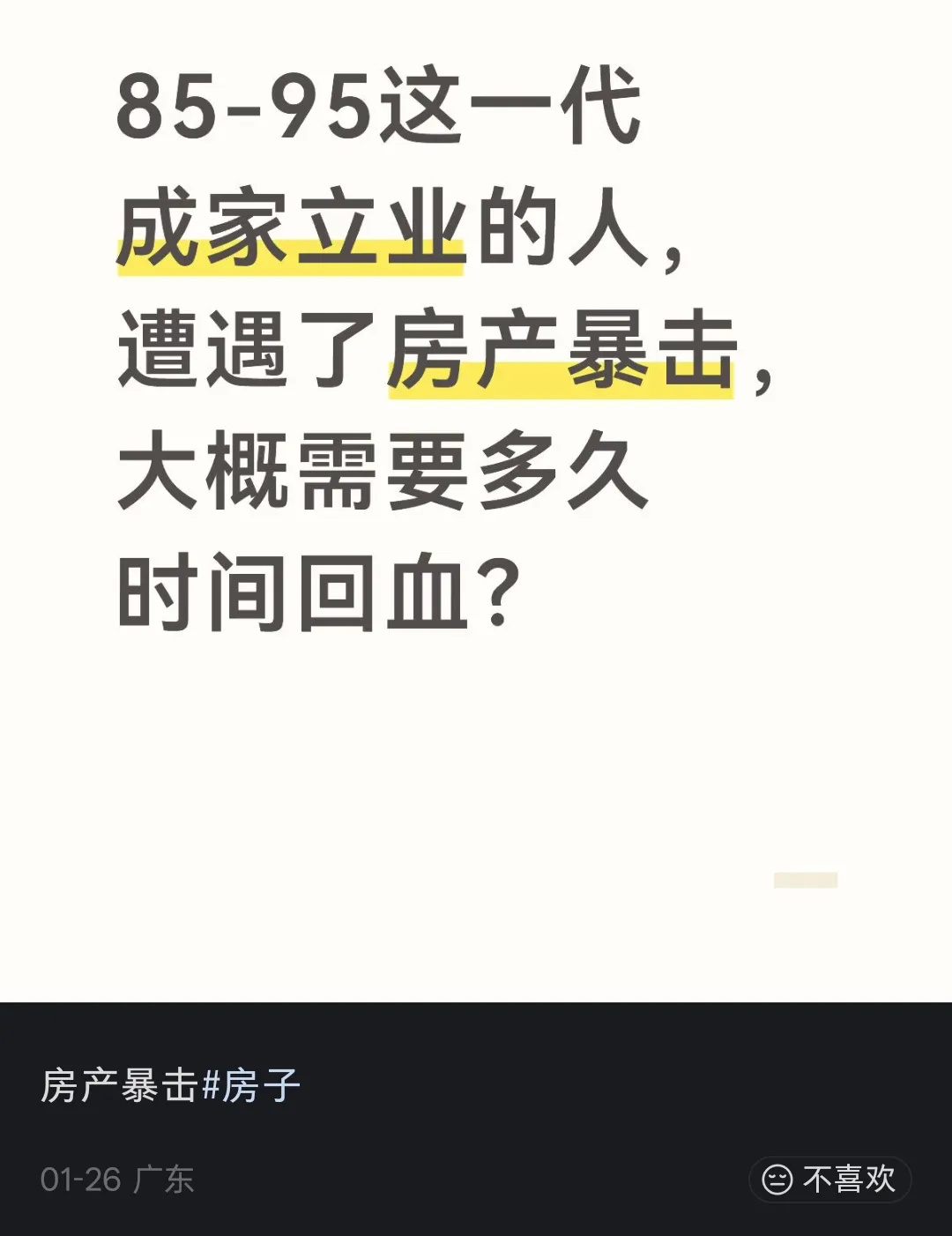
Task: Mark this post as 不喜欢
Action: coord(829,1179)
